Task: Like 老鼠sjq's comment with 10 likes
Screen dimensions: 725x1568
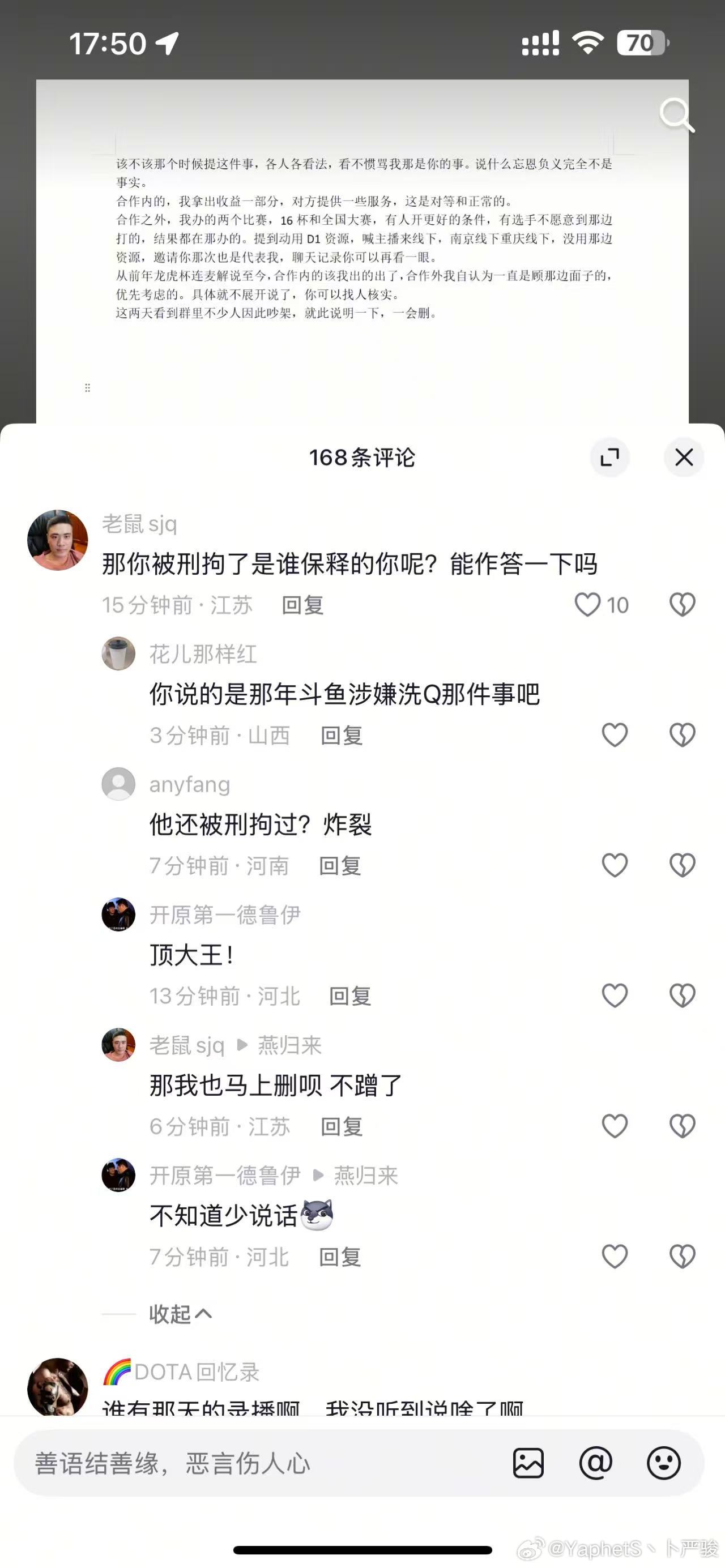Action: pyautogui.click(x=587, y=604)
